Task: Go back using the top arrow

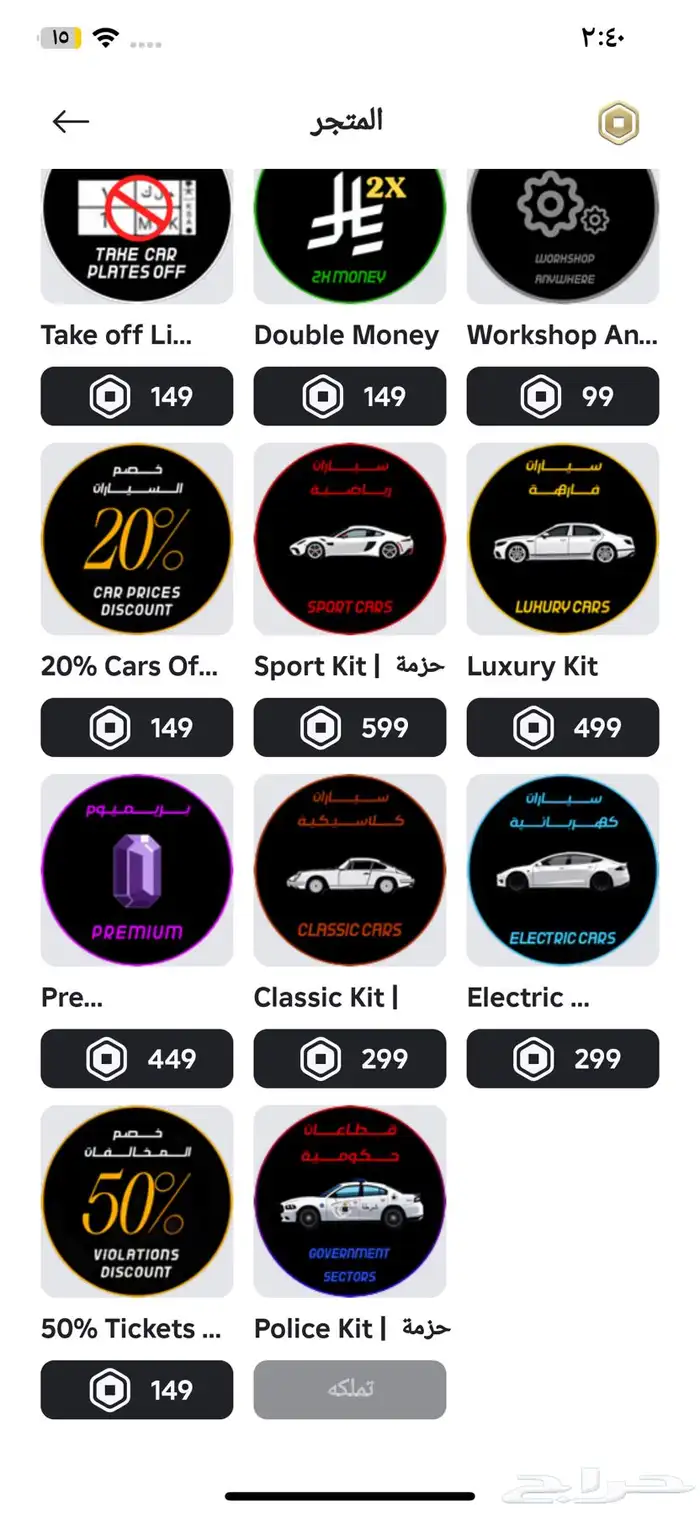Action: (71, 122)
